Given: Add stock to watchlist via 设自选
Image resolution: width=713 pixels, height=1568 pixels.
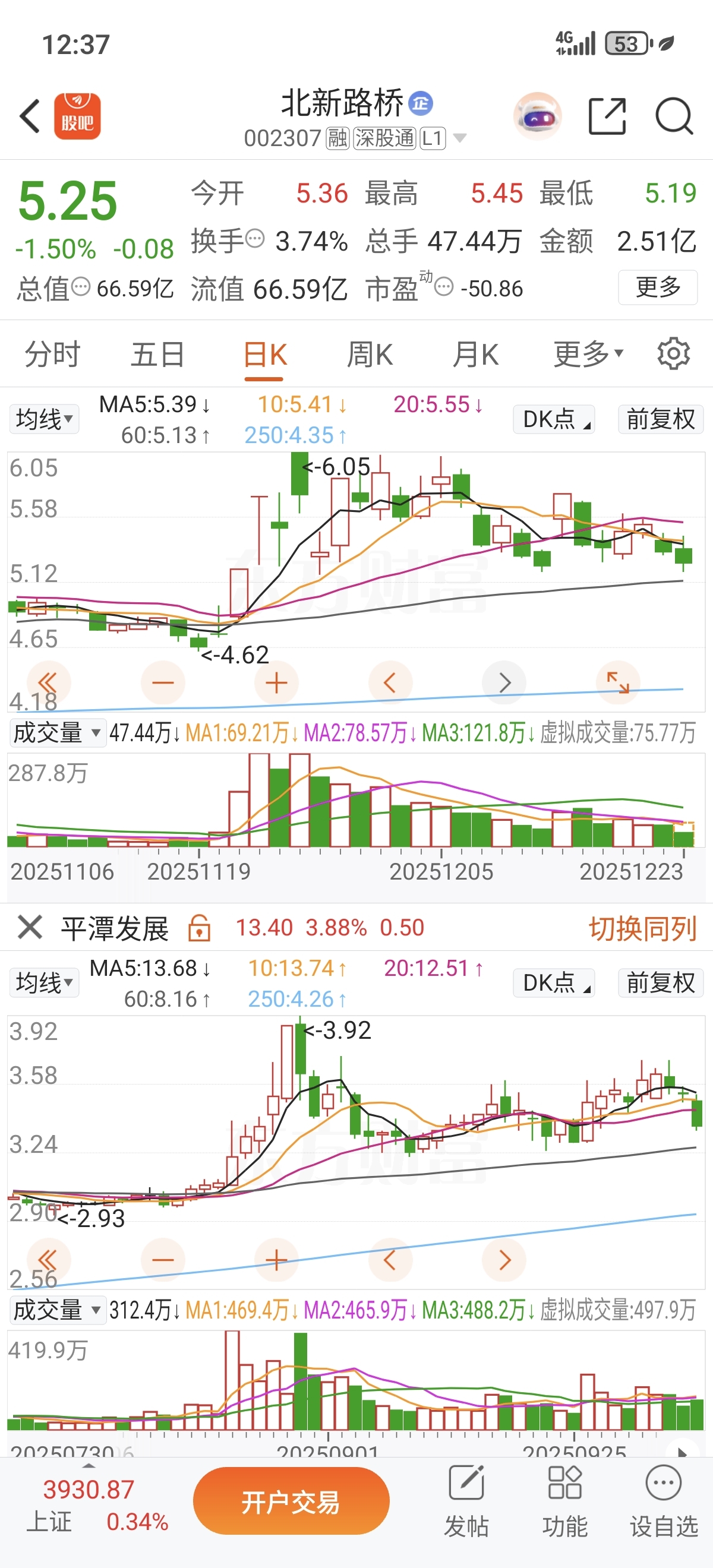Looking at the screenshot, I should pos(664,1501).
